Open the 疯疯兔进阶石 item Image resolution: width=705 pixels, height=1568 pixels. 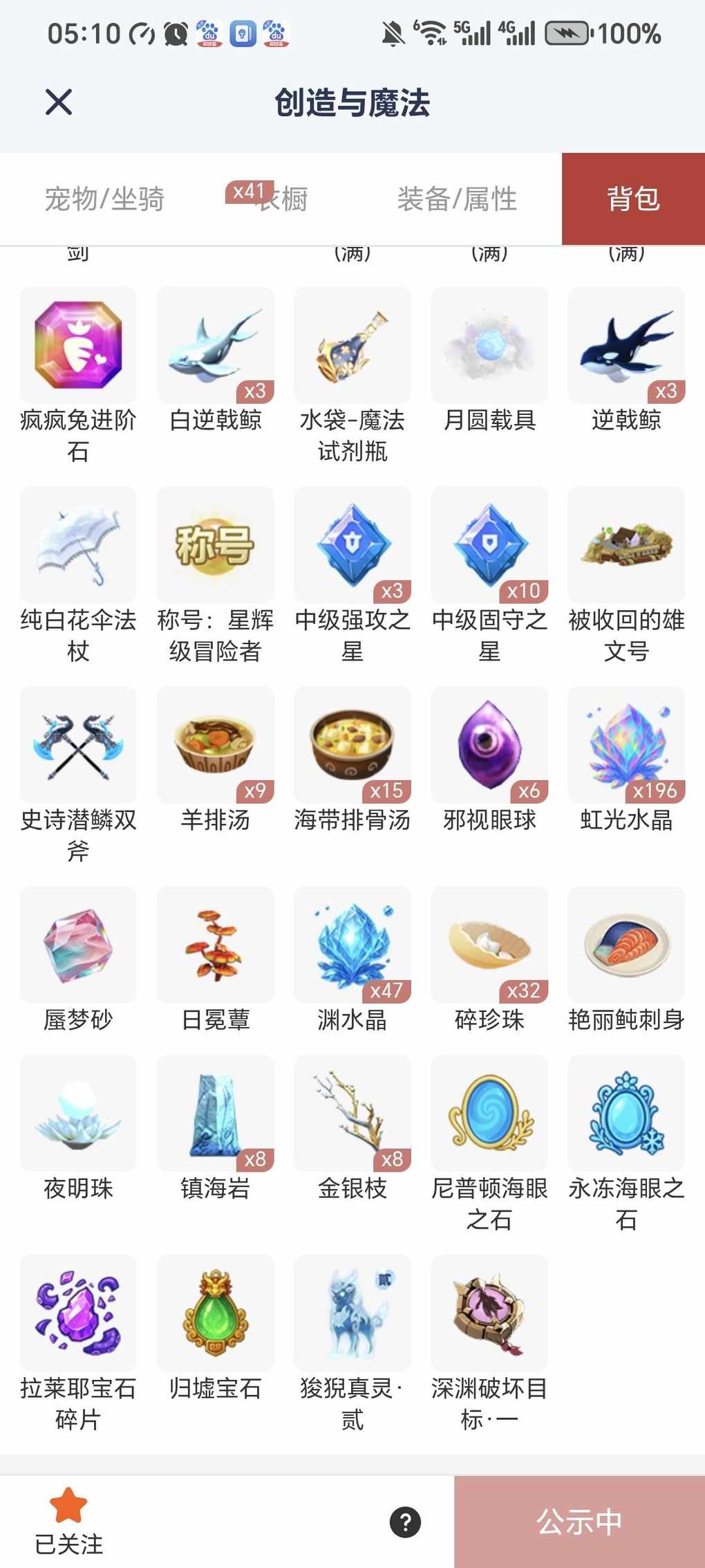pyautogui.click(x=78, y=345)
